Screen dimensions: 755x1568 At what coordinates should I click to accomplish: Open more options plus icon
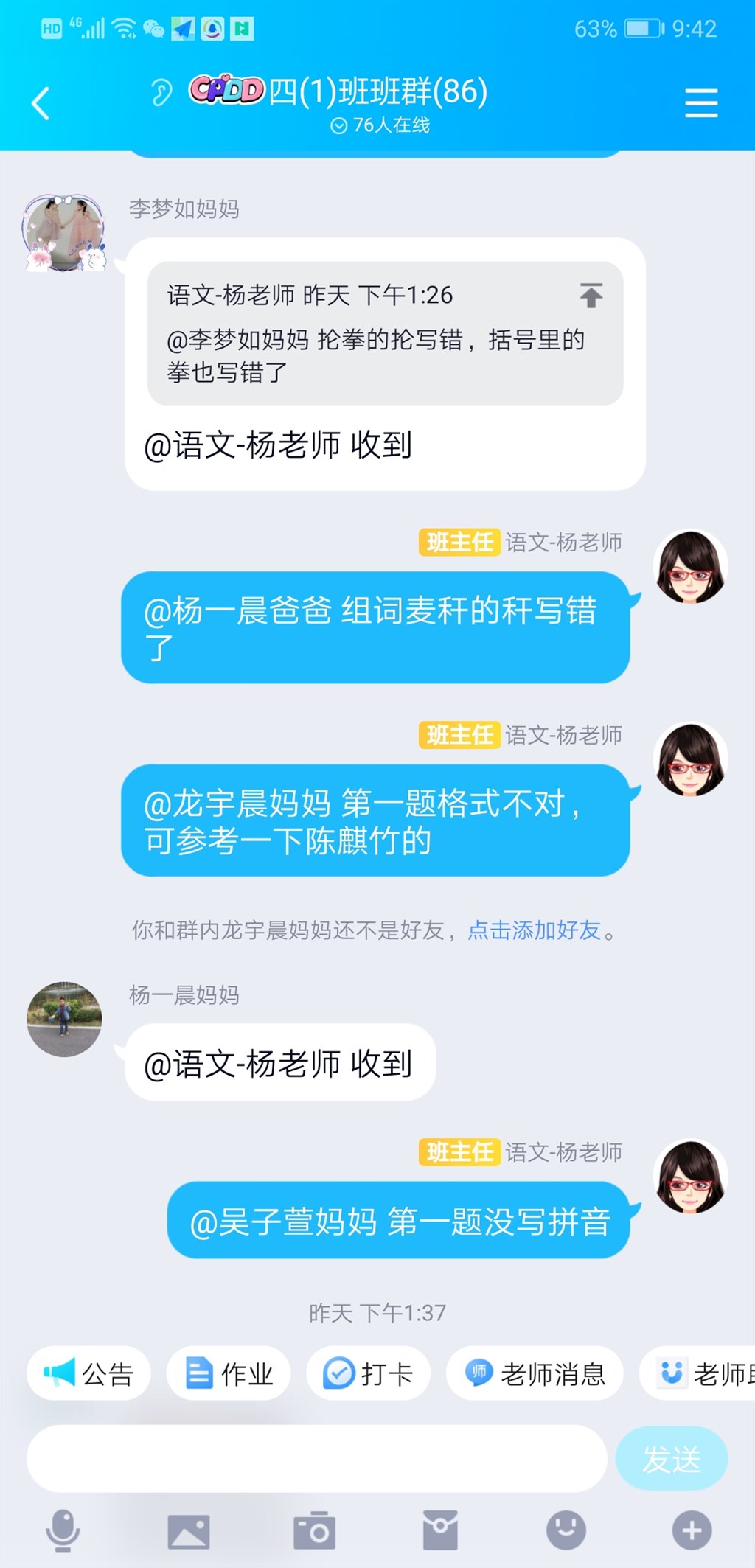692,1530
